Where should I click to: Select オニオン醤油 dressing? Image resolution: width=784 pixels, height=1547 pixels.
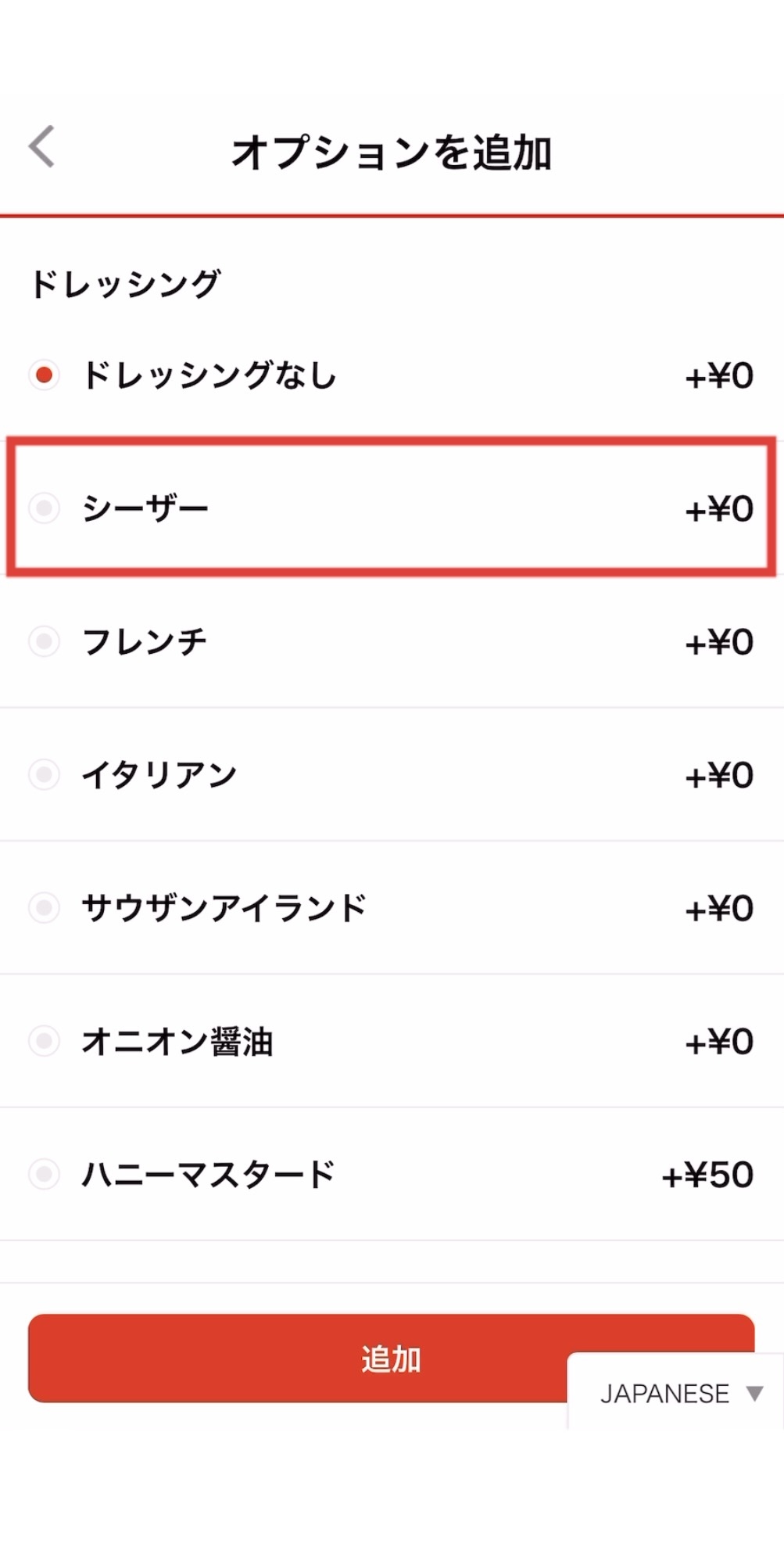pyautogui.click(x=45, y=1041)
